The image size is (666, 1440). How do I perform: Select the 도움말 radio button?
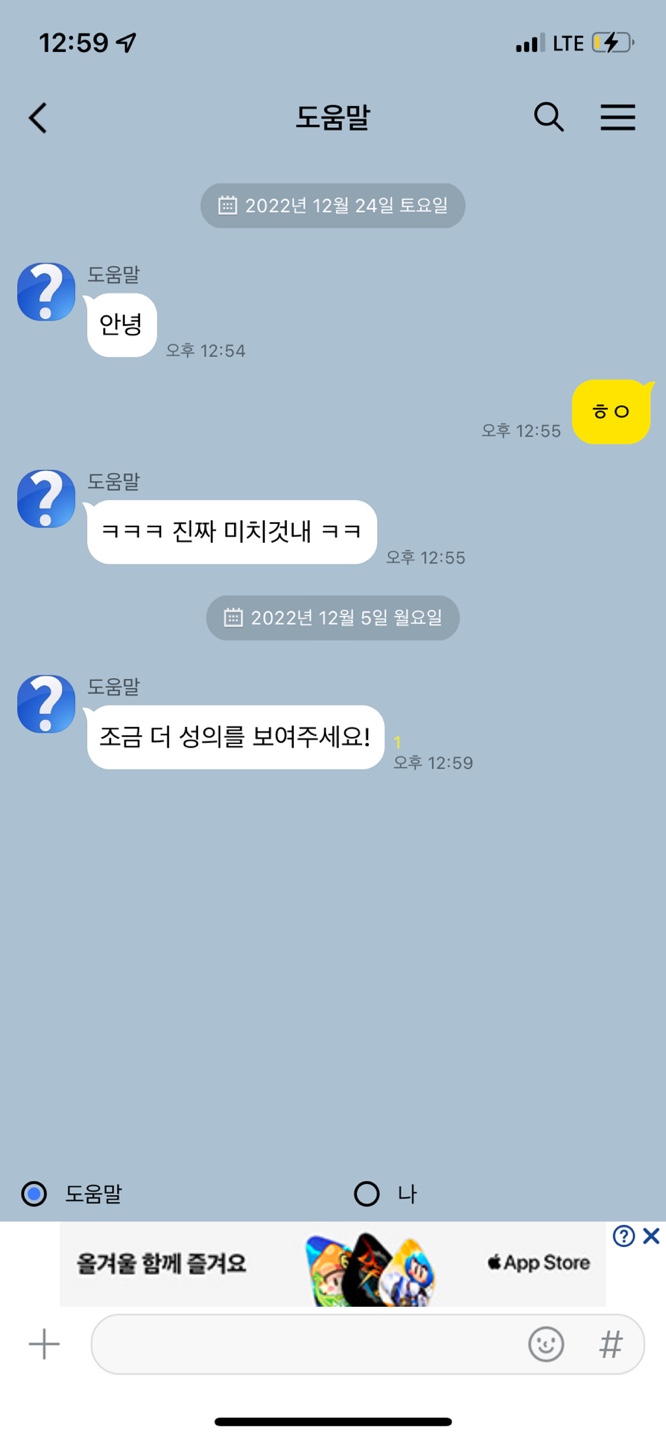click(x=35, y=1193)
